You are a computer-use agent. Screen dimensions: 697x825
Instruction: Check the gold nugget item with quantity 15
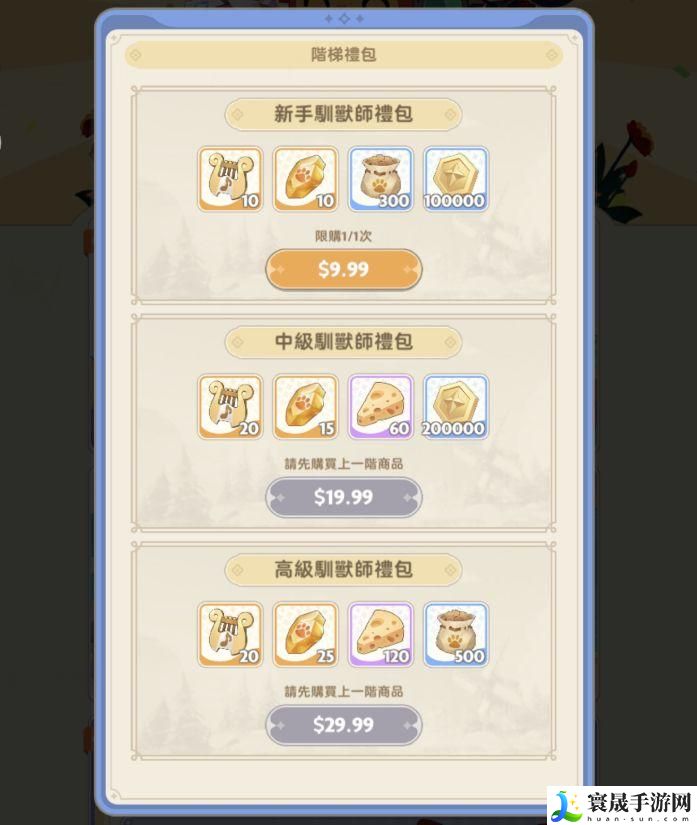(306, 407)
